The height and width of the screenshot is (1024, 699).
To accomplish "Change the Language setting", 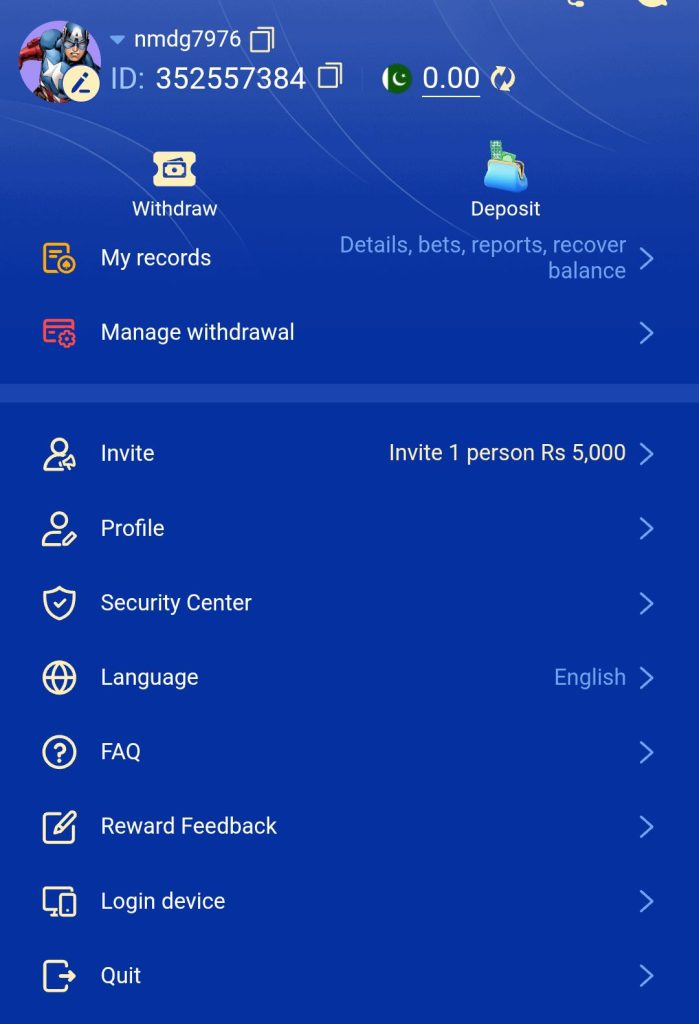I will point(149,677).
